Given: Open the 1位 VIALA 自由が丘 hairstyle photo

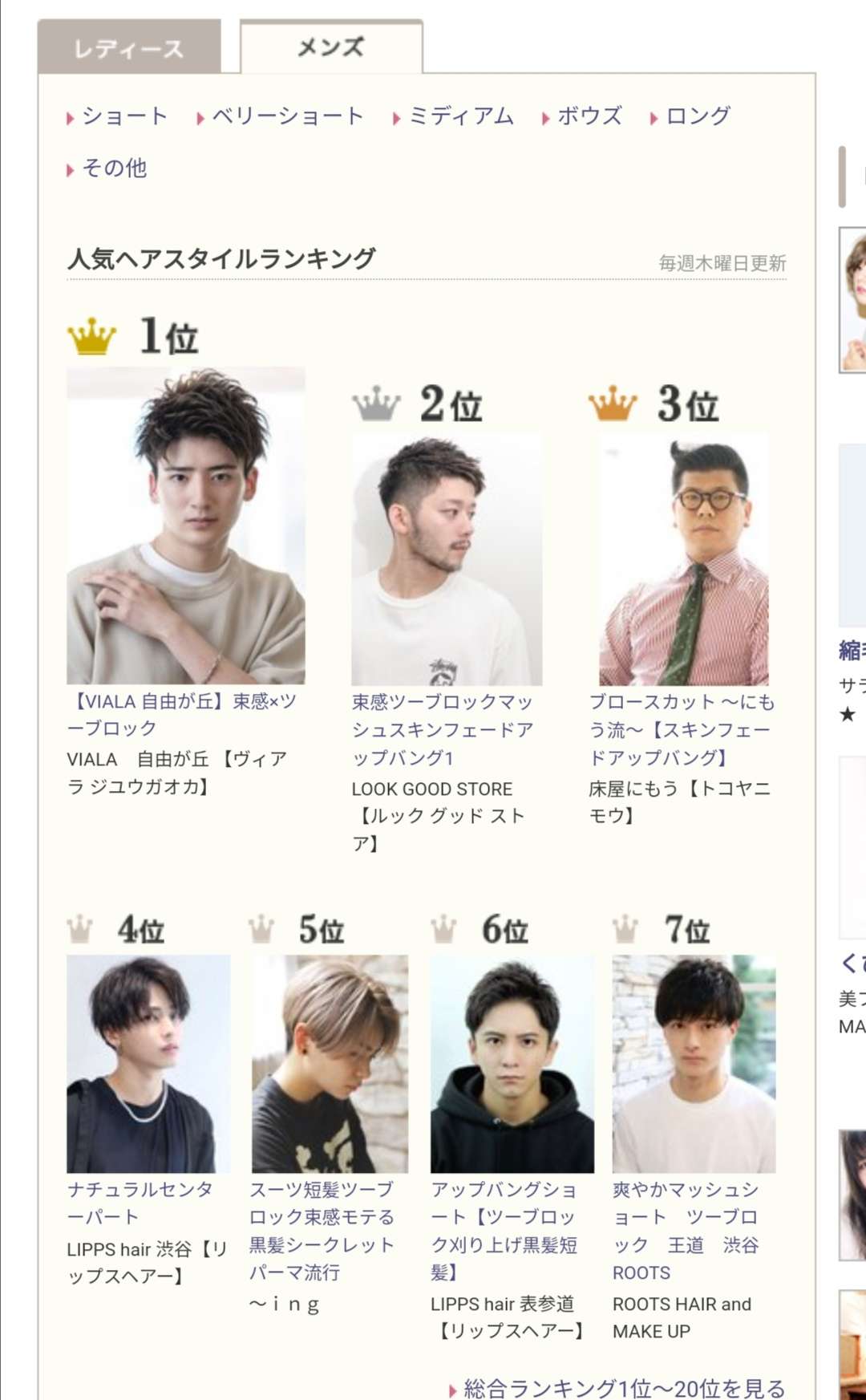Looking at the screenshot, I should pyautogui.click(x=185, y=526).
